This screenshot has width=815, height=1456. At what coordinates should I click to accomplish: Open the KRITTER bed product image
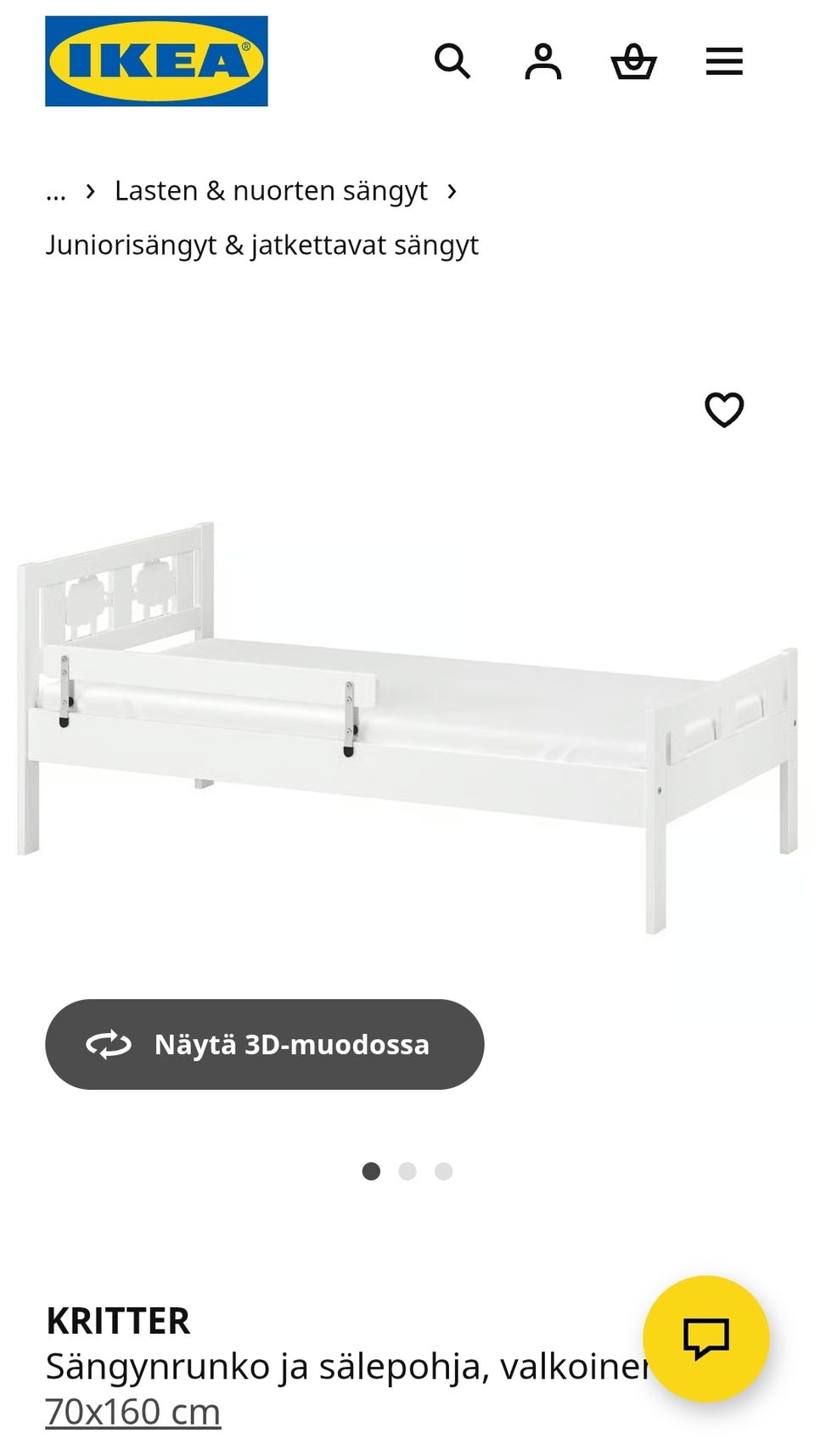click(x=407, y=722)
